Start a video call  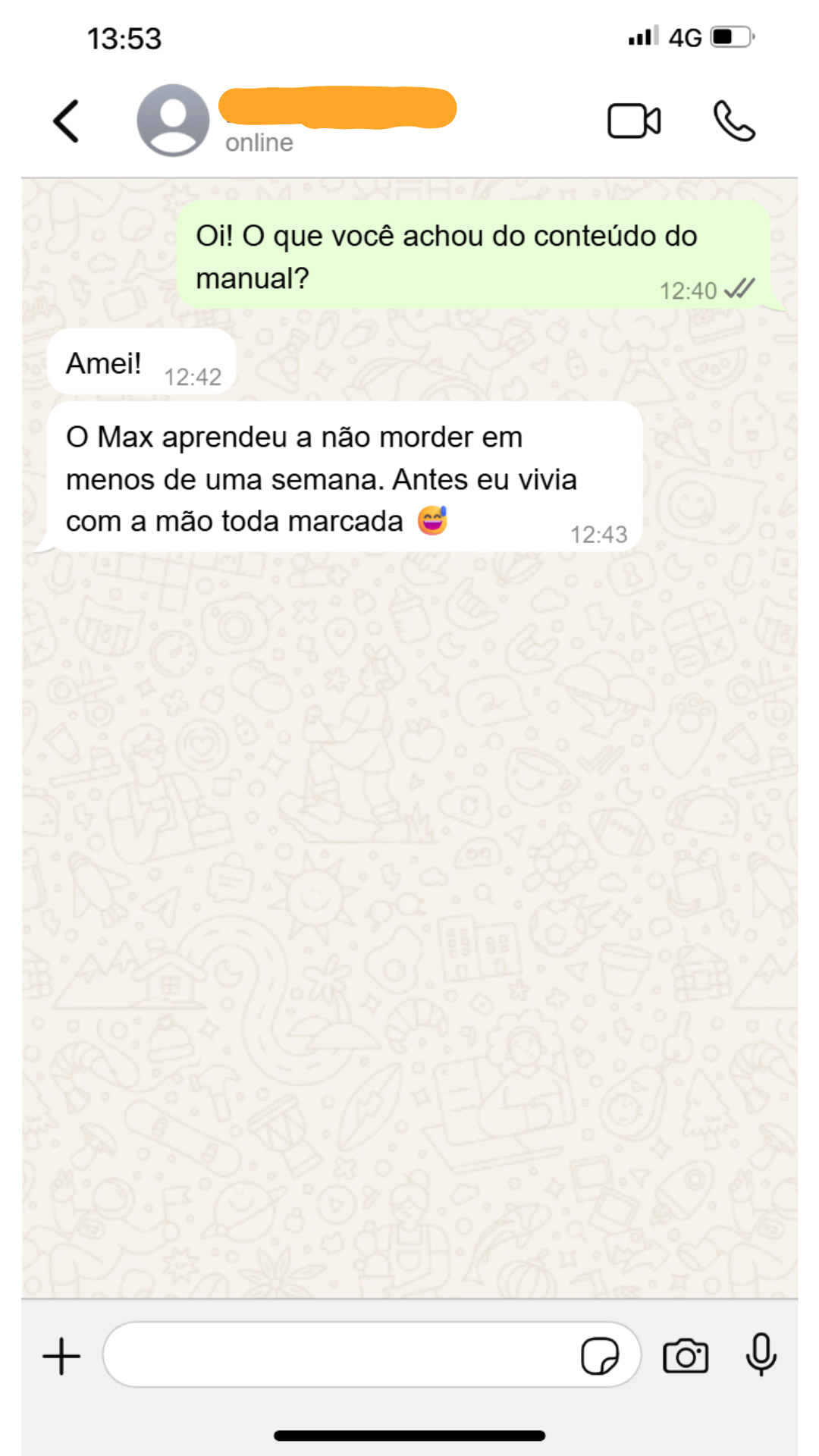[x=634, y=121]
